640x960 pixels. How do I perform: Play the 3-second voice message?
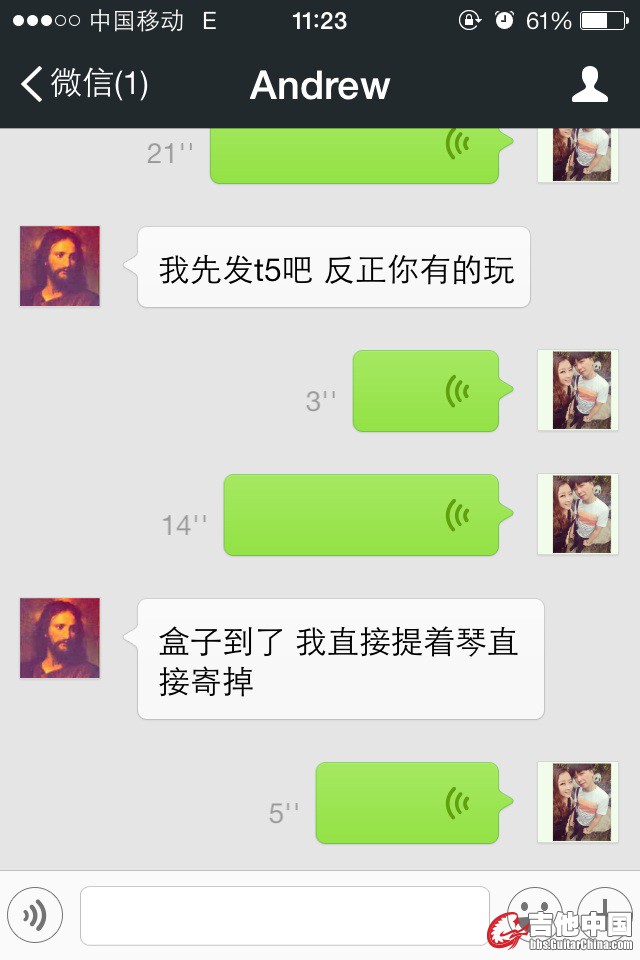[426, 391]
